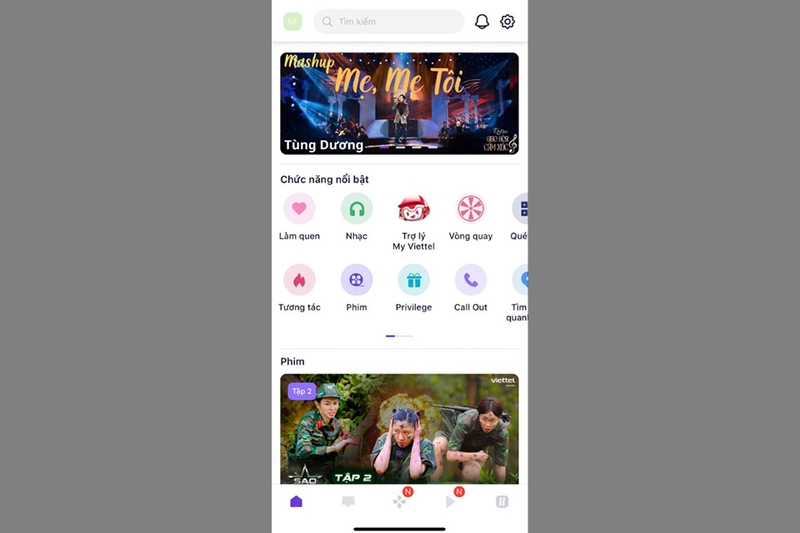Switch to the Home tab
This screenshot has width=800, height=533.
(296, 501)
